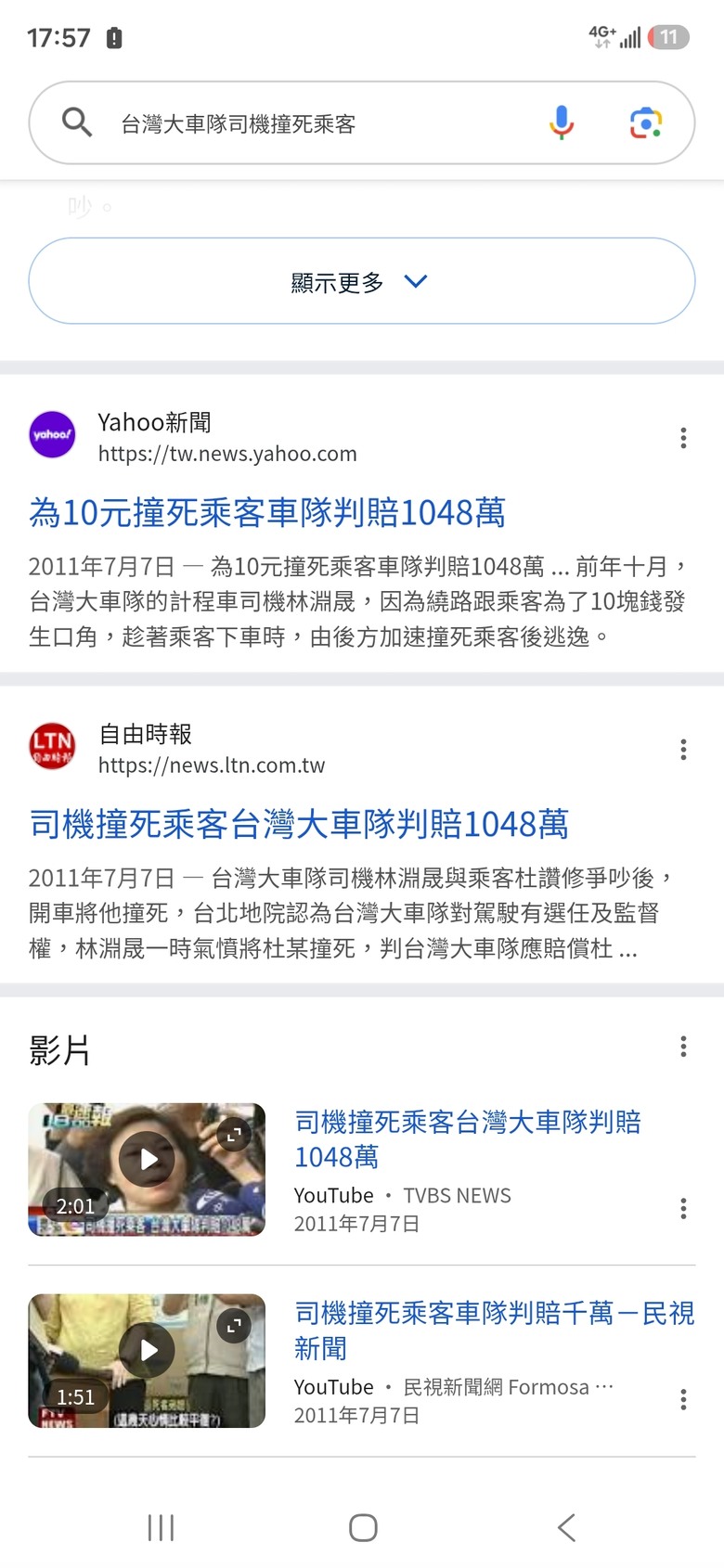The width and height of the screenshot is (724, 1568).
Task: Open the more options for the TVBS NEWS video
Action: pos(683,1208)
